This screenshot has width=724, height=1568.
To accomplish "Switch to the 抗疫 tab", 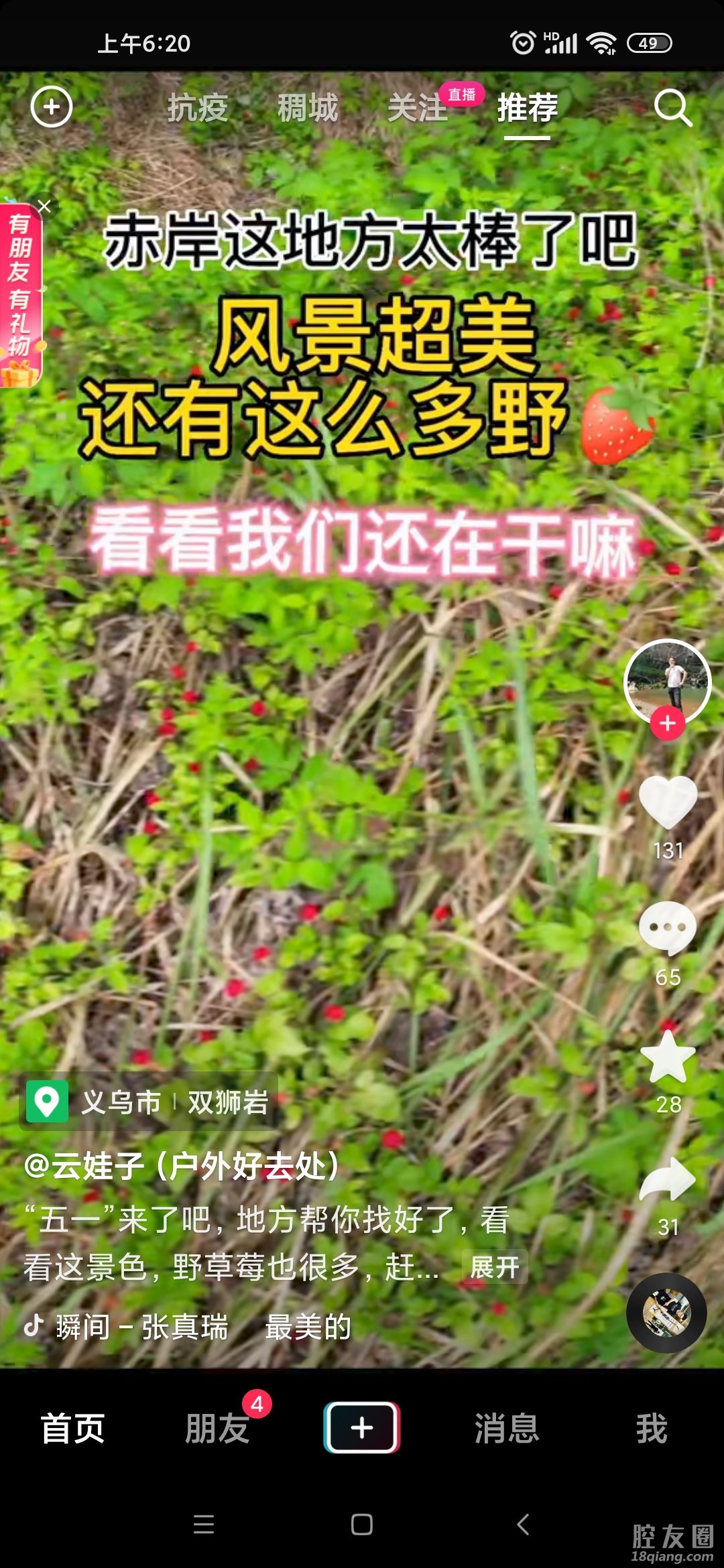I will click(x=198, y=108).
